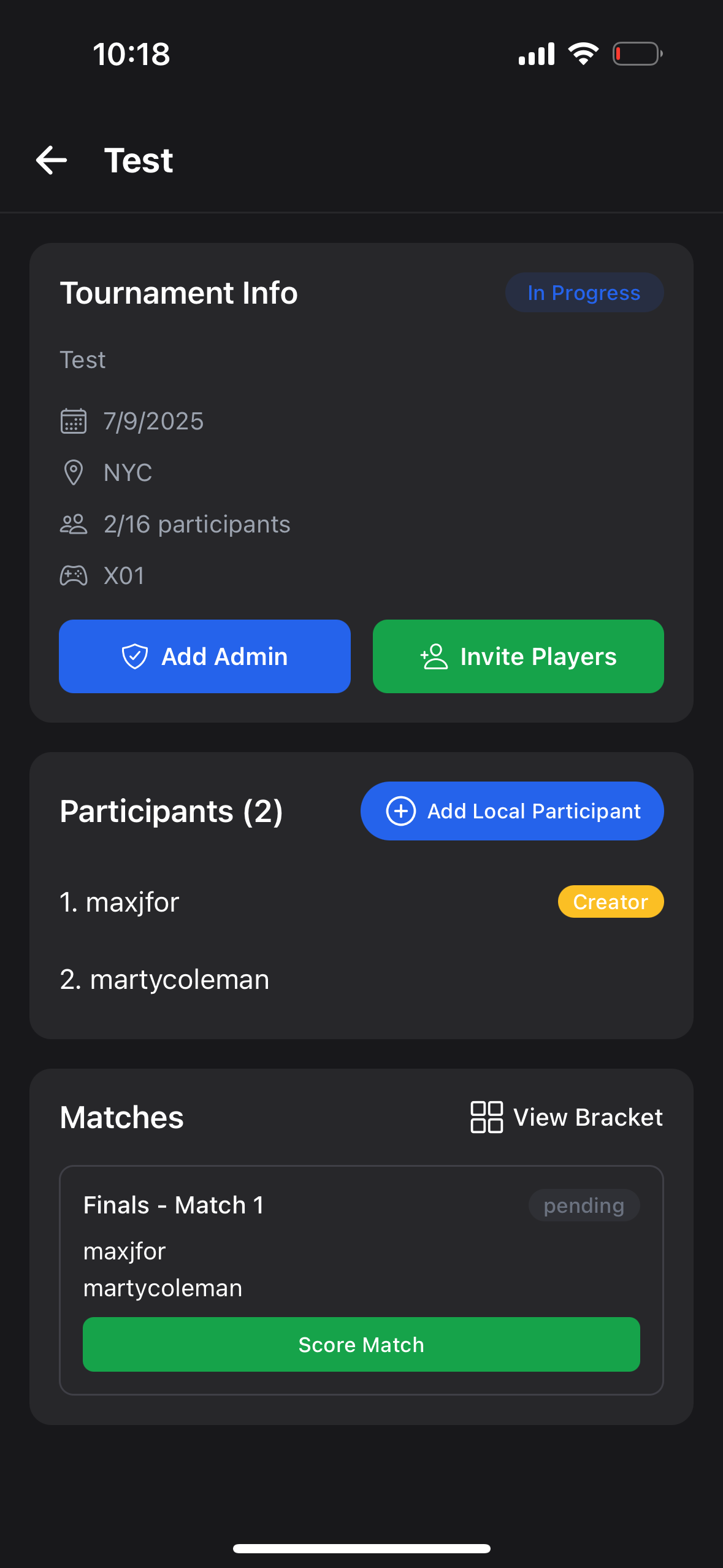Tap the Wi-Fi indicator in status bar
The width and height of the screenshot is (723, 1568).
point(582,53)
